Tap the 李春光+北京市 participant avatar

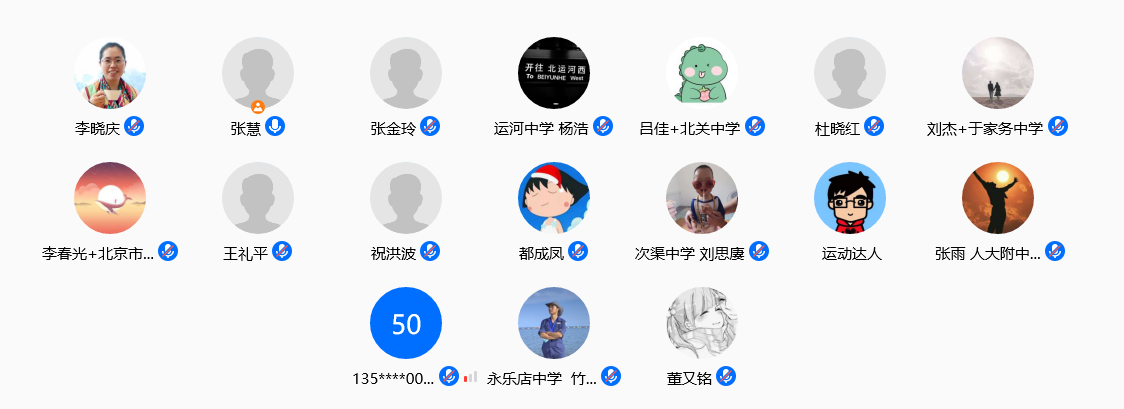[x=110, y=198]
